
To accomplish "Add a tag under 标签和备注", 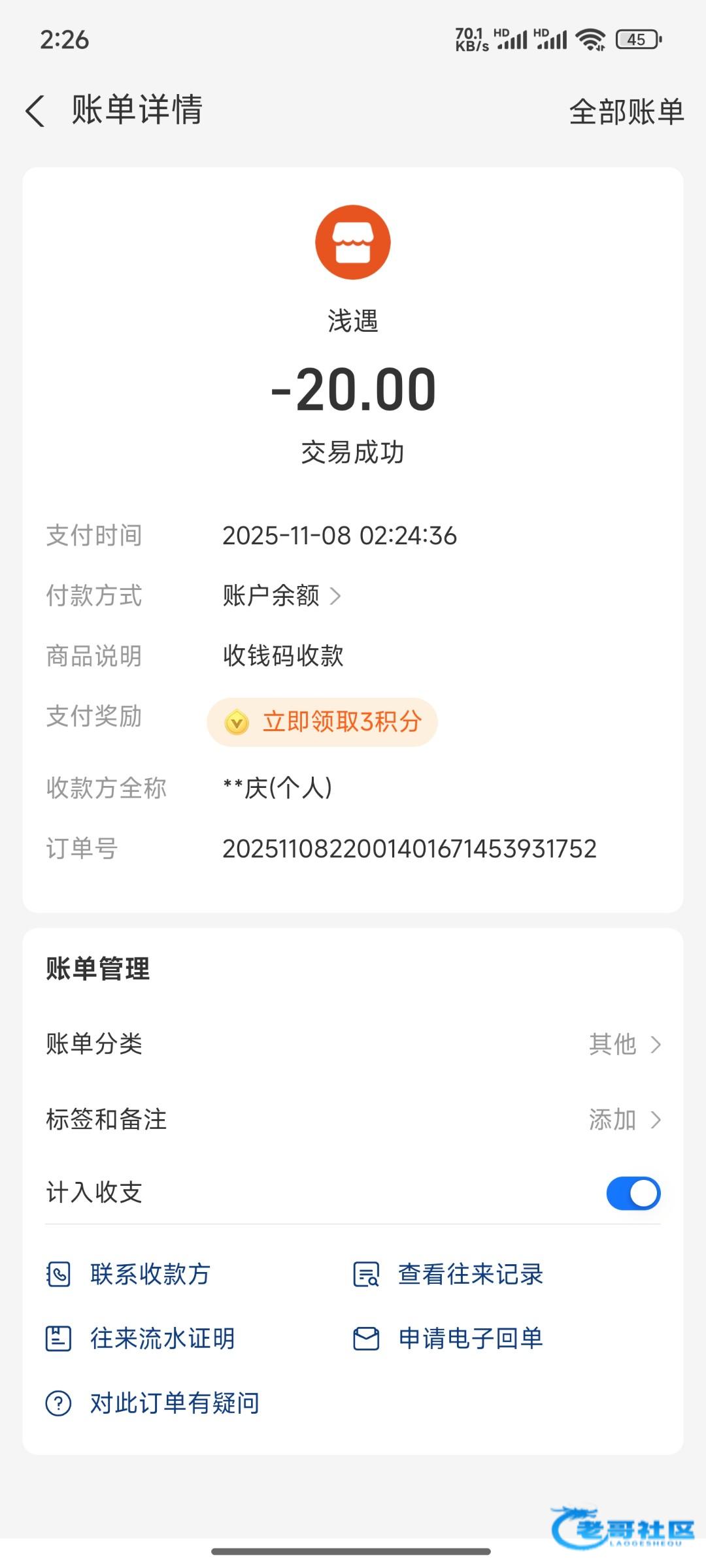I will 624,1120.
